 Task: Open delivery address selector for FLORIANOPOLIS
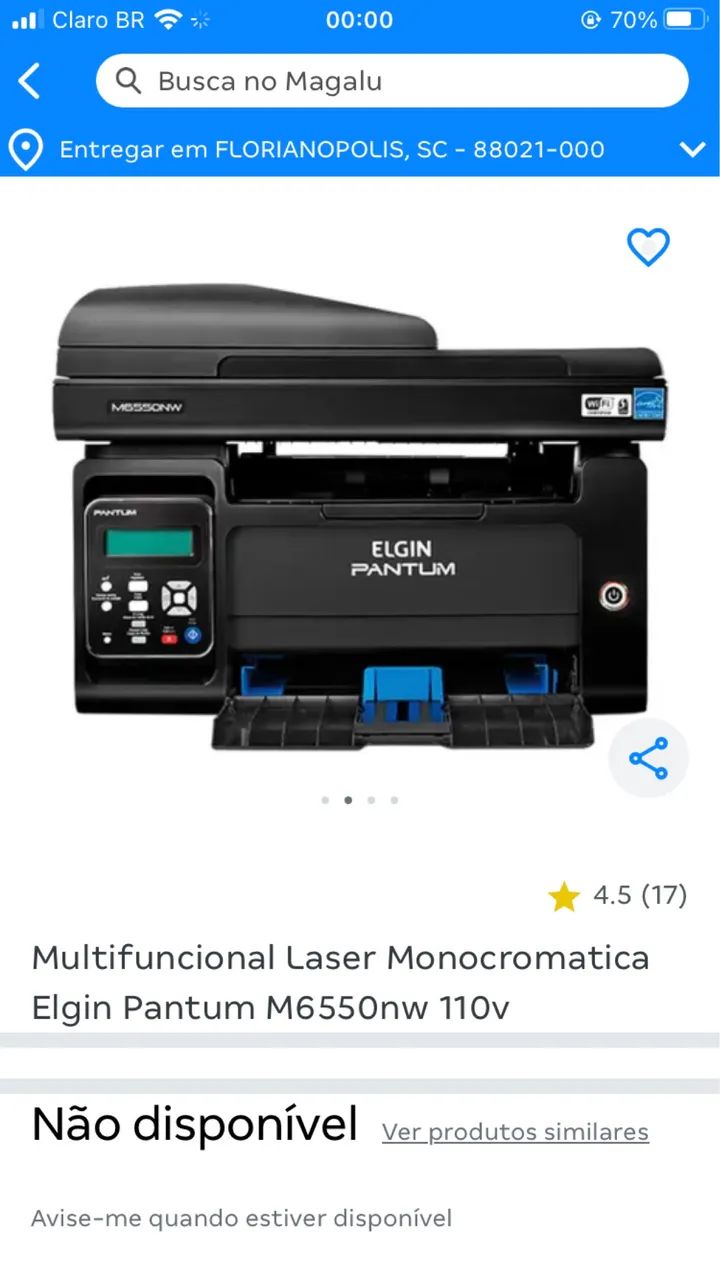point(330,149)
